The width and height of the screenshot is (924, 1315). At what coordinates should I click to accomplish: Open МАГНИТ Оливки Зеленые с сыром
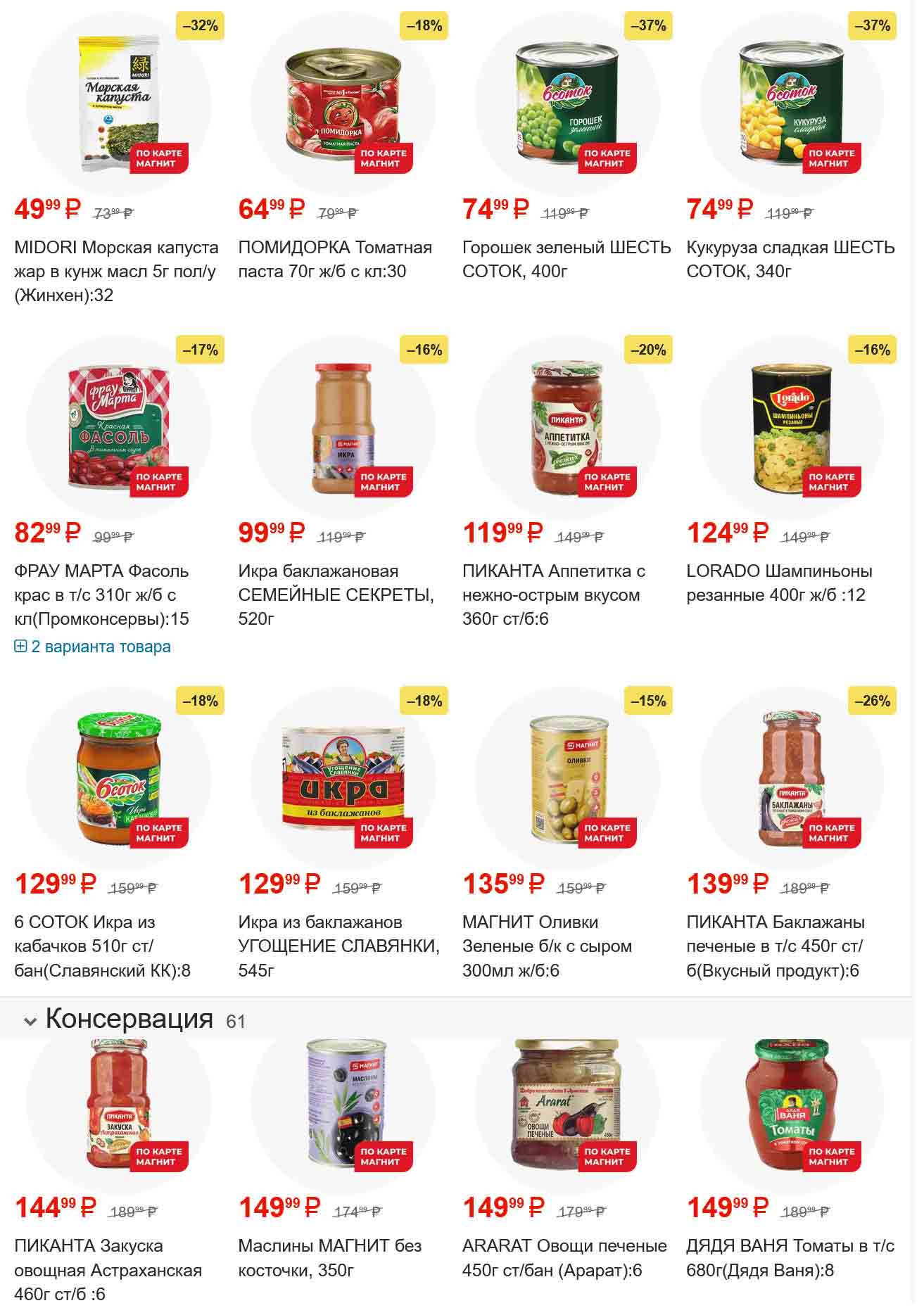pyautogui.click(x=547, y=946)
